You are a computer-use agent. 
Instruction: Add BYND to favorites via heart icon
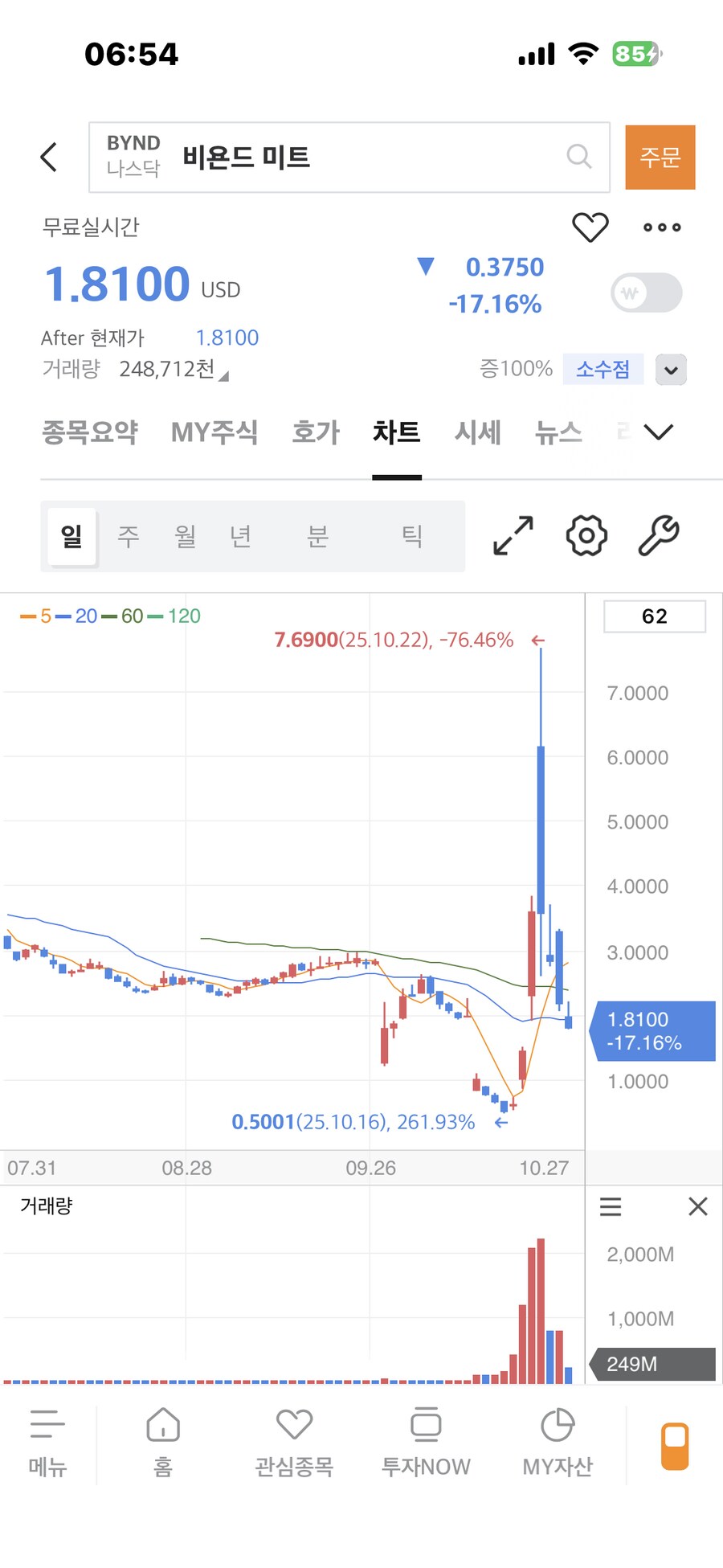590,227
